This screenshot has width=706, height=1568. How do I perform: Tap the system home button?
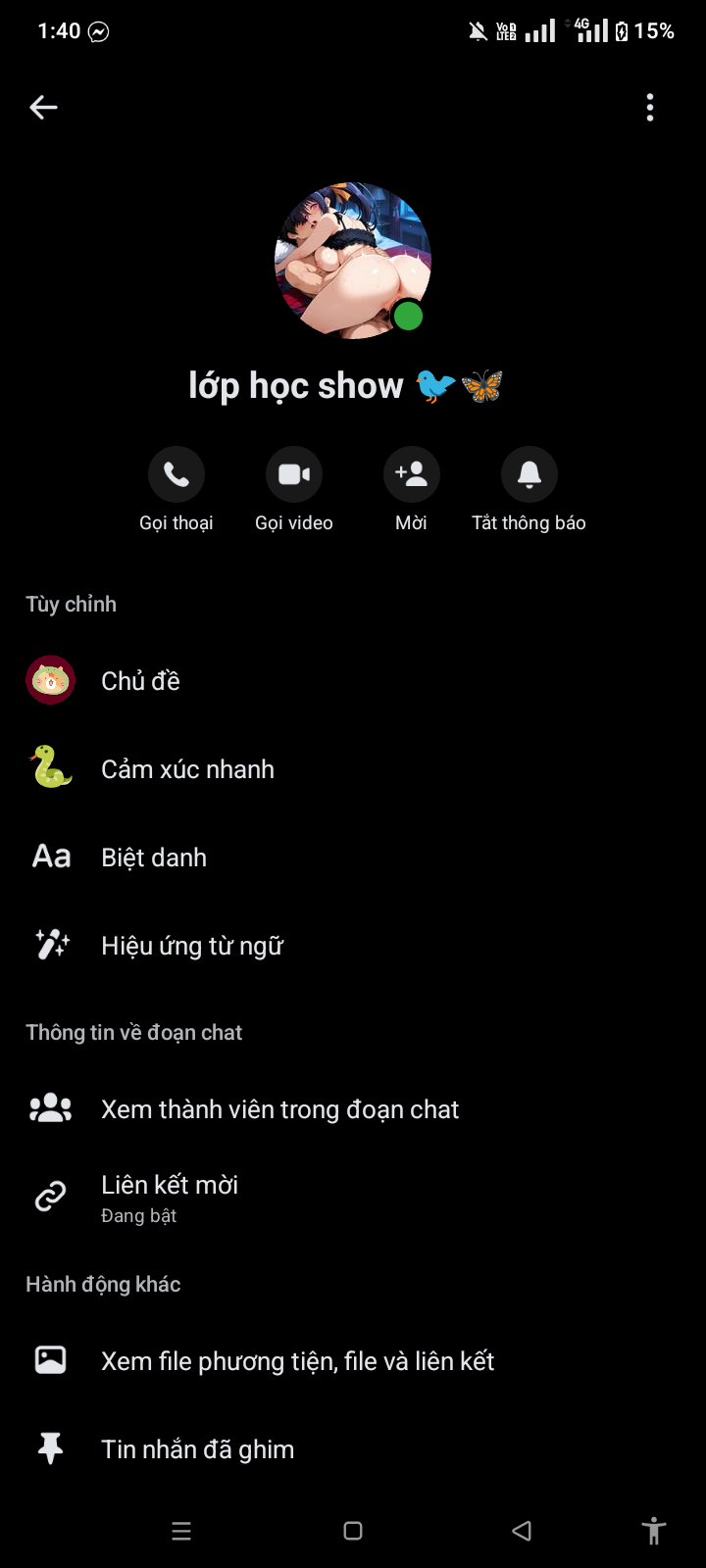point(353,1531)
